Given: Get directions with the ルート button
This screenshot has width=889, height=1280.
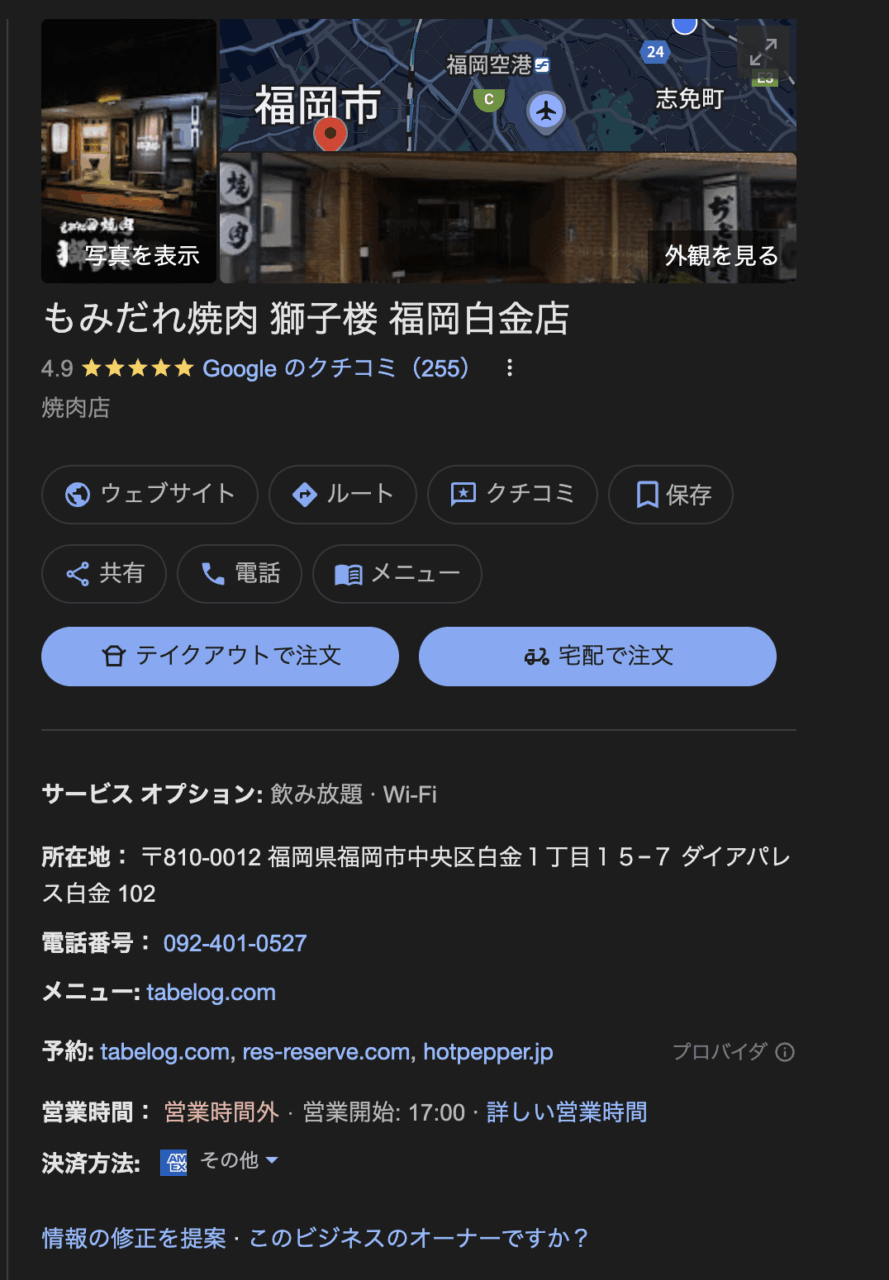Looking at the screenshot, I should [342, 494].
